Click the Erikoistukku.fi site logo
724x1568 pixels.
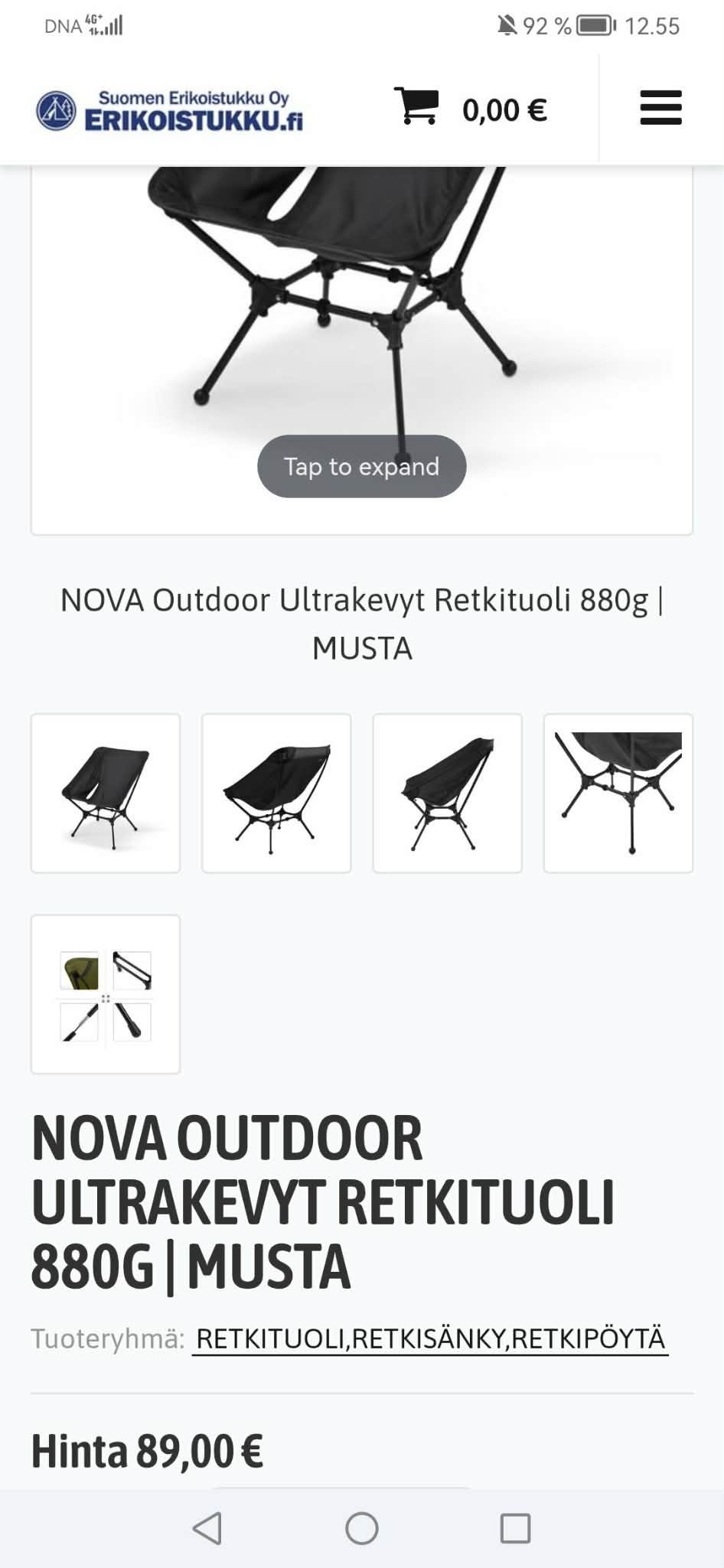(172, 109)
